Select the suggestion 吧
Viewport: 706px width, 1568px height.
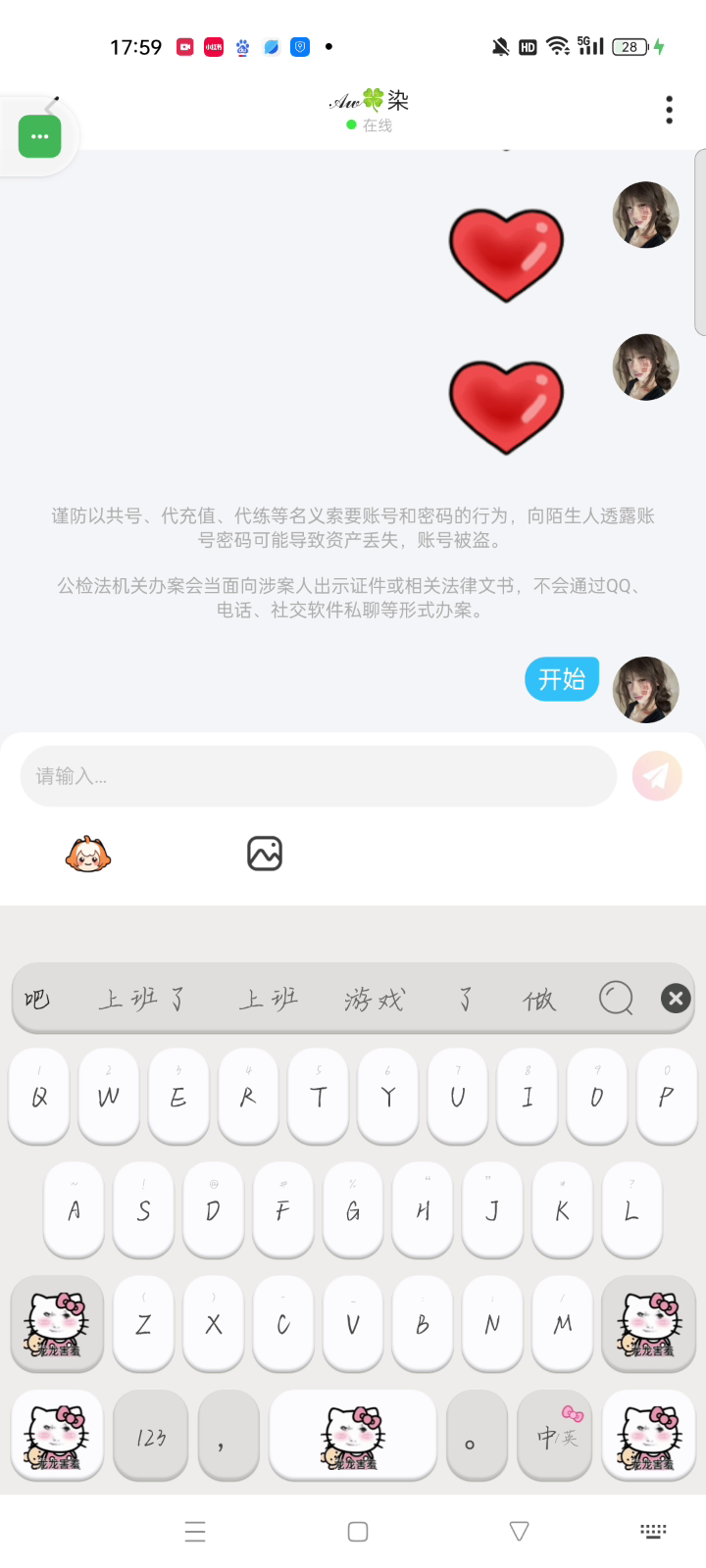[x=37, y=1000]
